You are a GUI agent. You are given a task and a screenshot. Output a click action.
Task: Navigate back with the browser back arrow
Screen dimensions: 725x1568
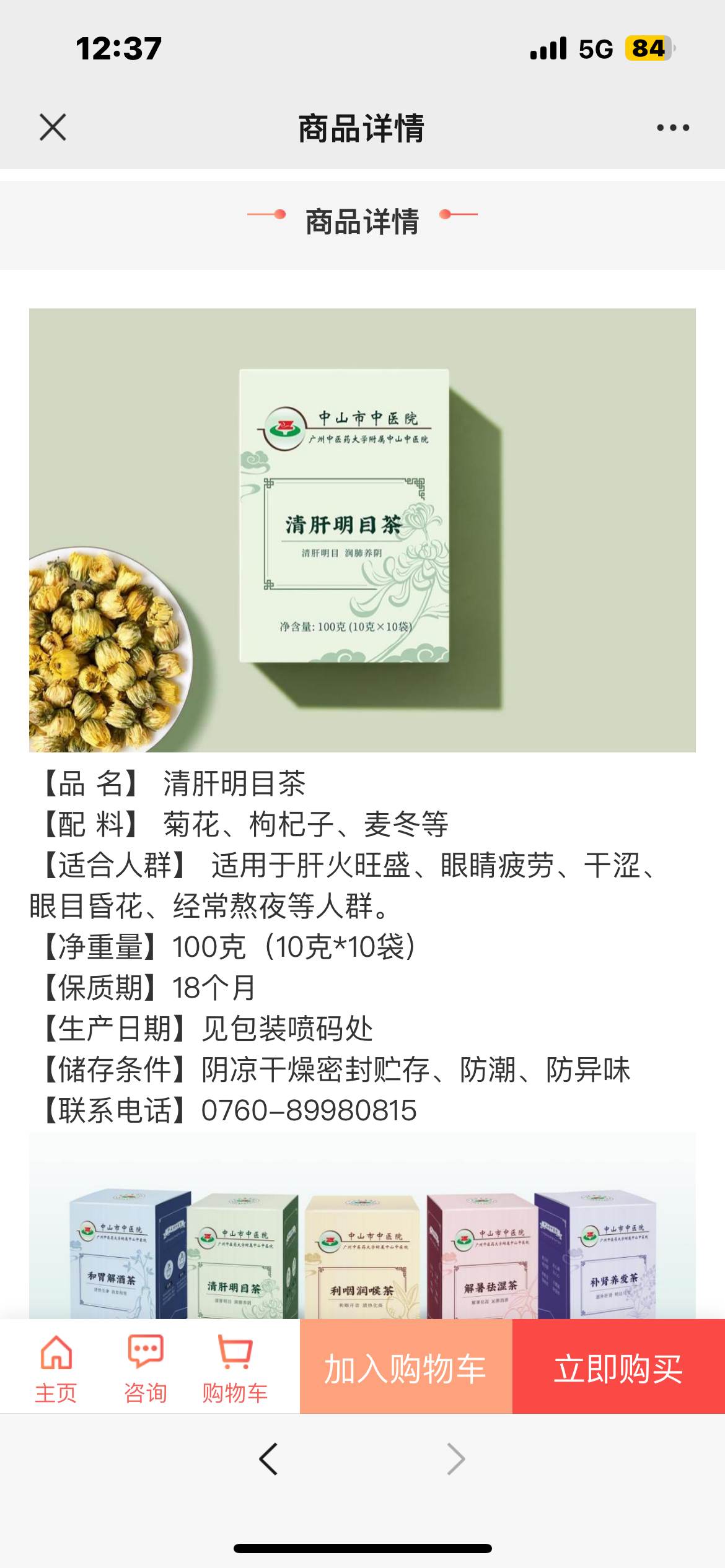click(x=269, y=1459)
